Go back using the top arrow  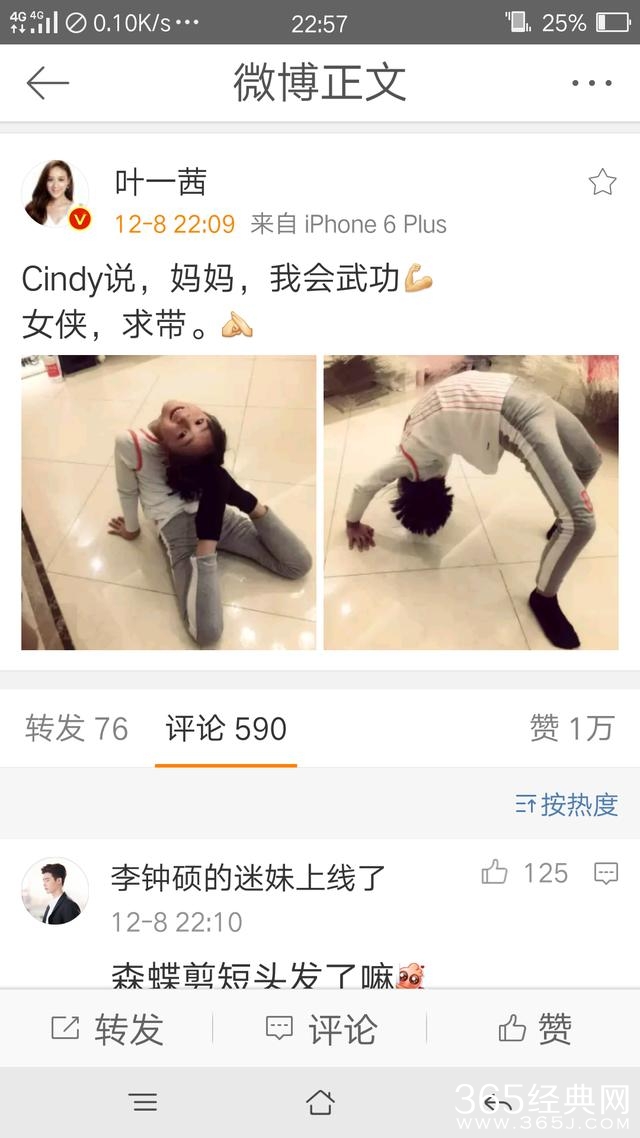pyautogui.click(x=47, y=83)
